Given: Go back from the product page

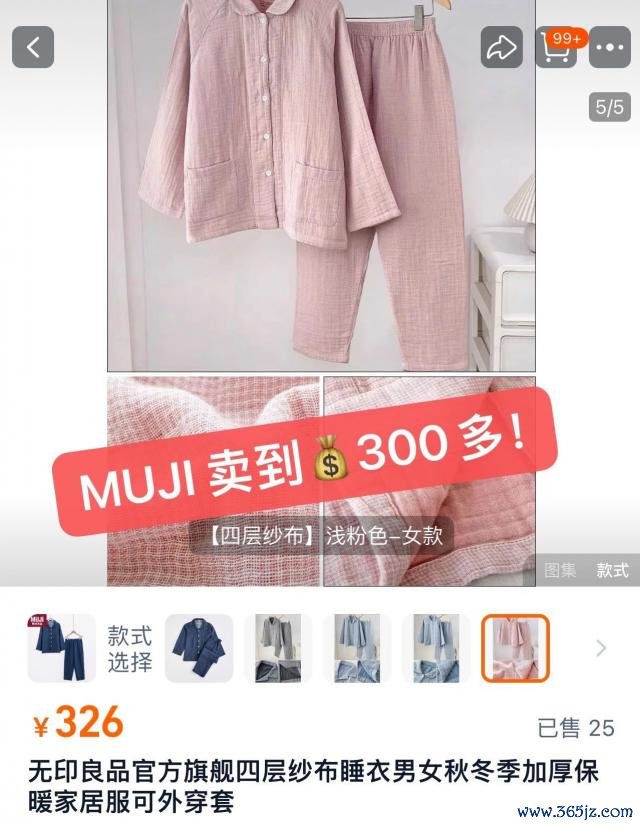Looking at the screenshot, I should tap(33, 47).
